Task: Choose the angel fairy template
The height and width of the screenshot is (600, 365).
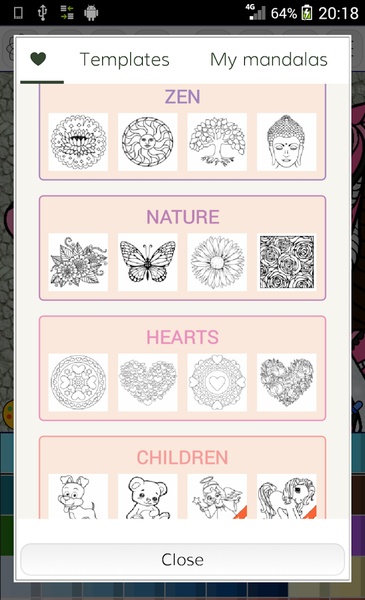Action: tap(217, 496)
